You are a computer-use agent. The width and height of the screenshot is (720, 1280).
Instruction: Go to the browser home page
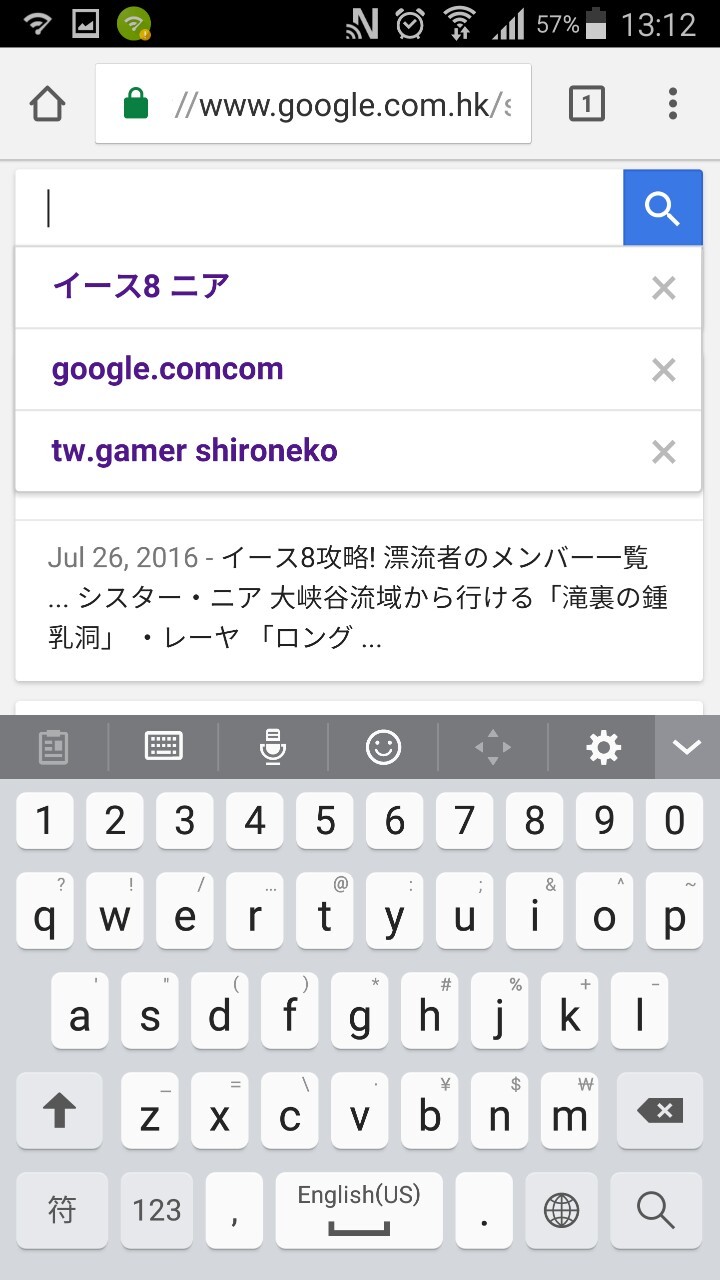pyautogui.click(x=47, y=104)
